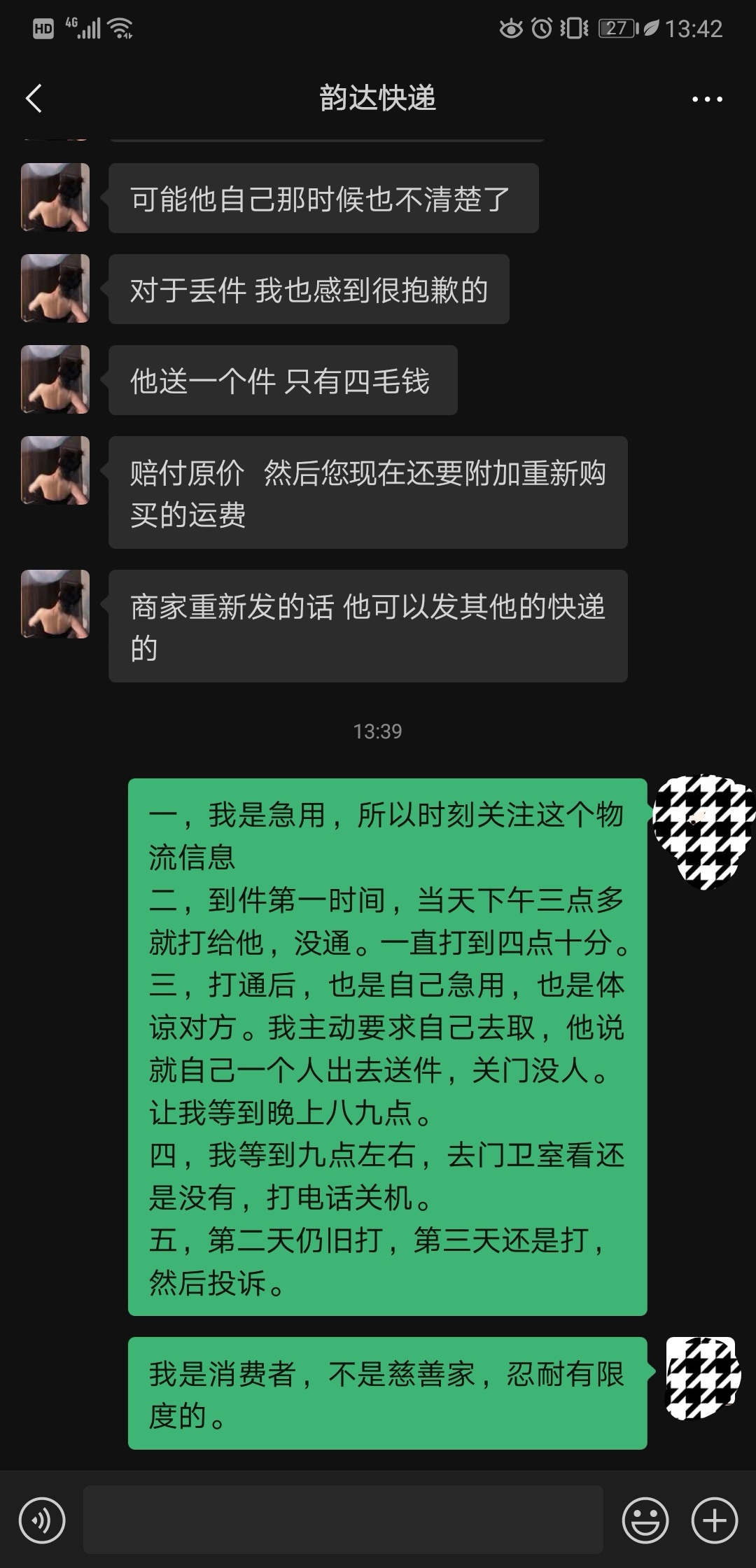This screenshot has height=1568, width=756.
Task: Open the plus attachment menu
Action: [x=714, y=1520]
